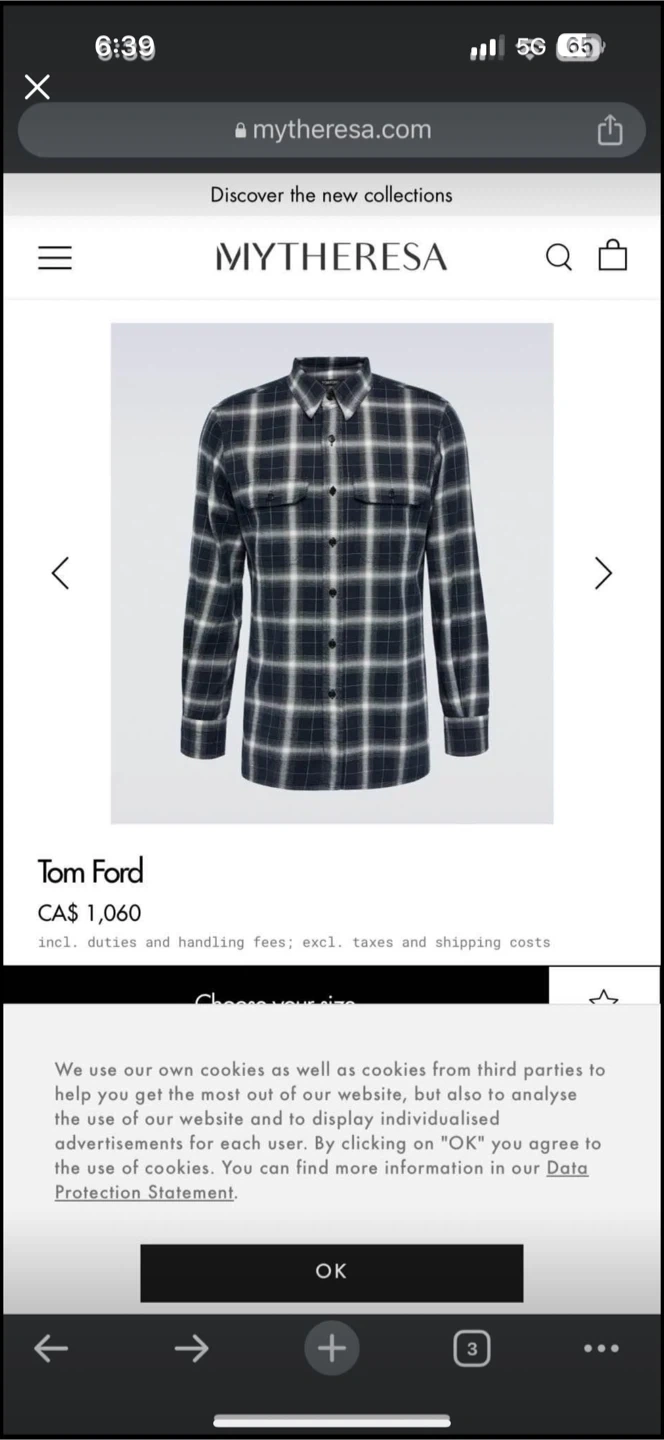Image resolution: width=664 pixels, height=1440 pixels.
Task: Close the in-app browser
Action: [37, 87]
